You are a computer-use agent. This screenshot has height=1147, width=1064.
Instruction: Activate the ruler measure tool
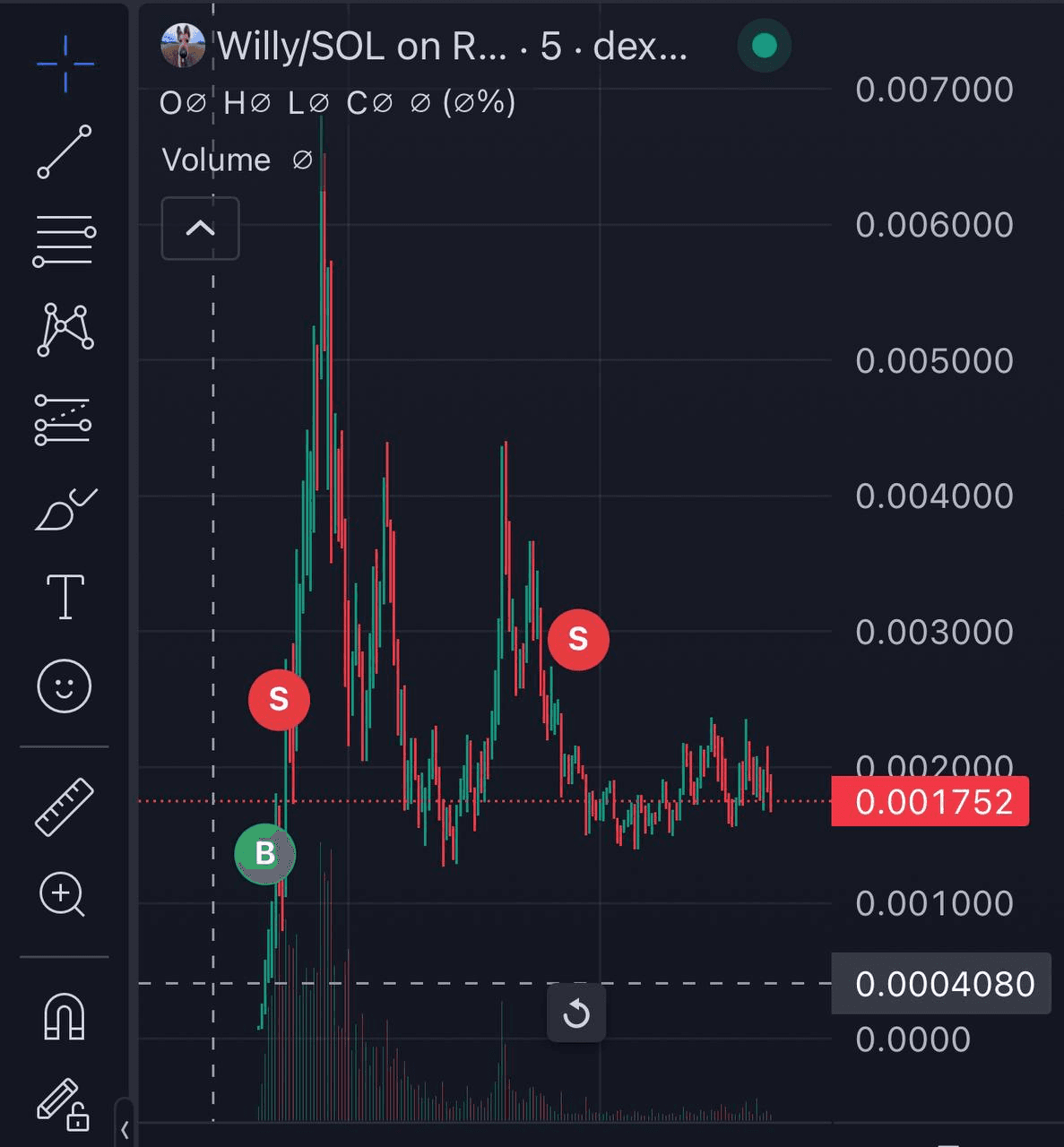point(65,806)
